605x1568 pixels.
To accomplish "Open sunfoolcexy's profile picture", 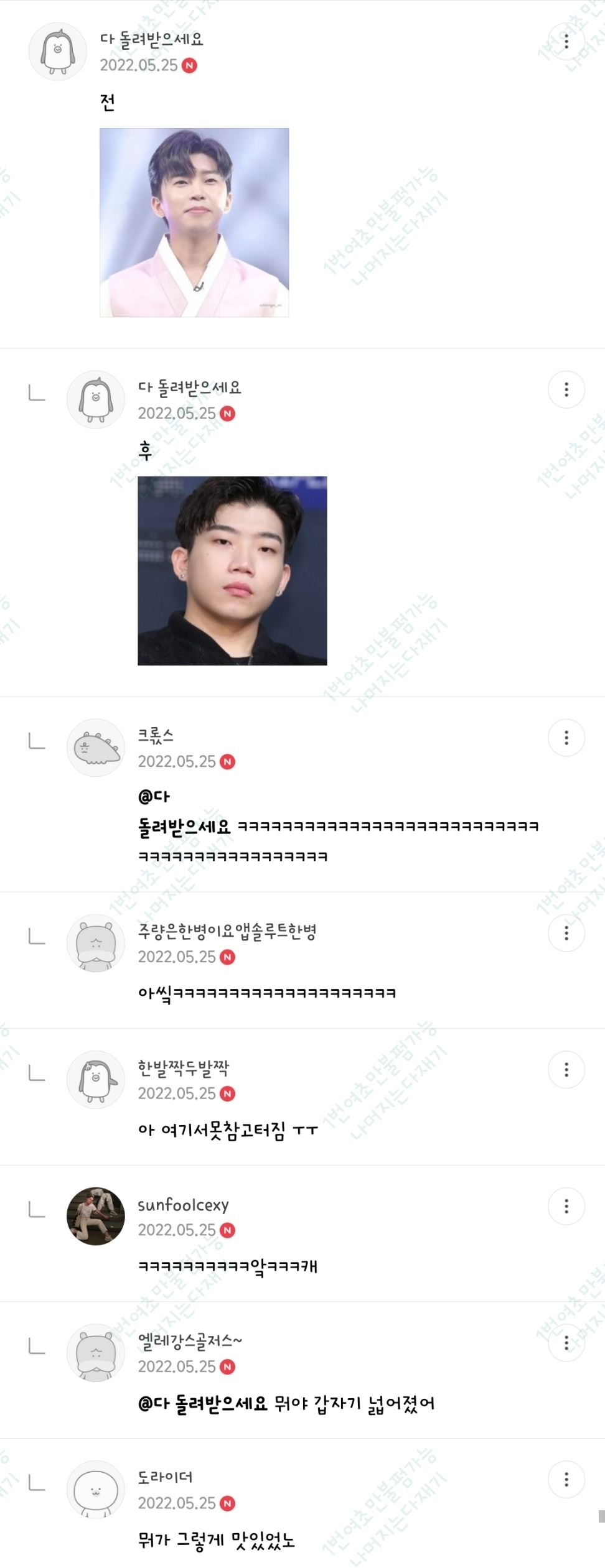I will (x=96, y=1216).
